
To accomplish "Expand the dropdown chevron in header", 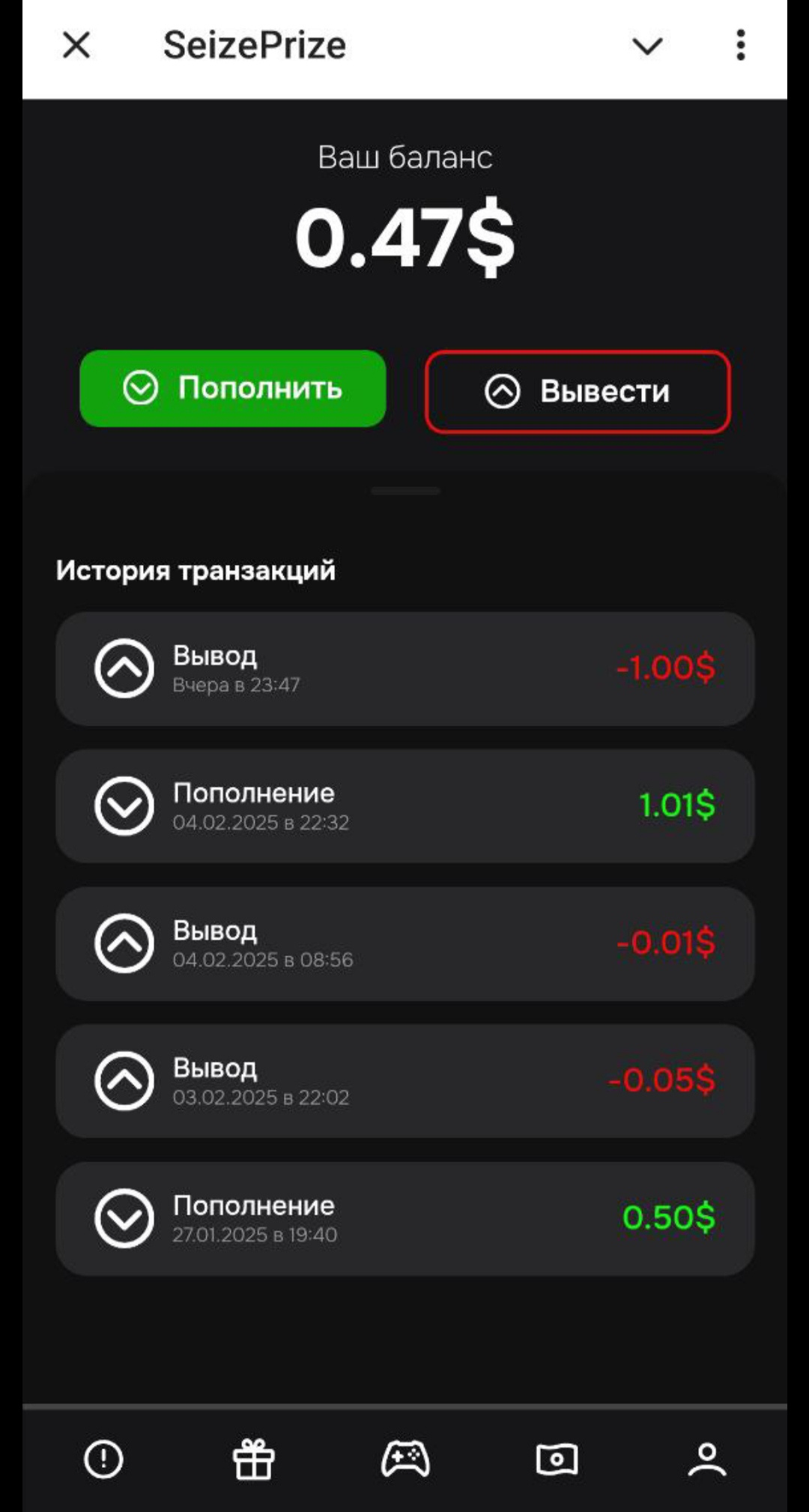I will click(647, 46).
